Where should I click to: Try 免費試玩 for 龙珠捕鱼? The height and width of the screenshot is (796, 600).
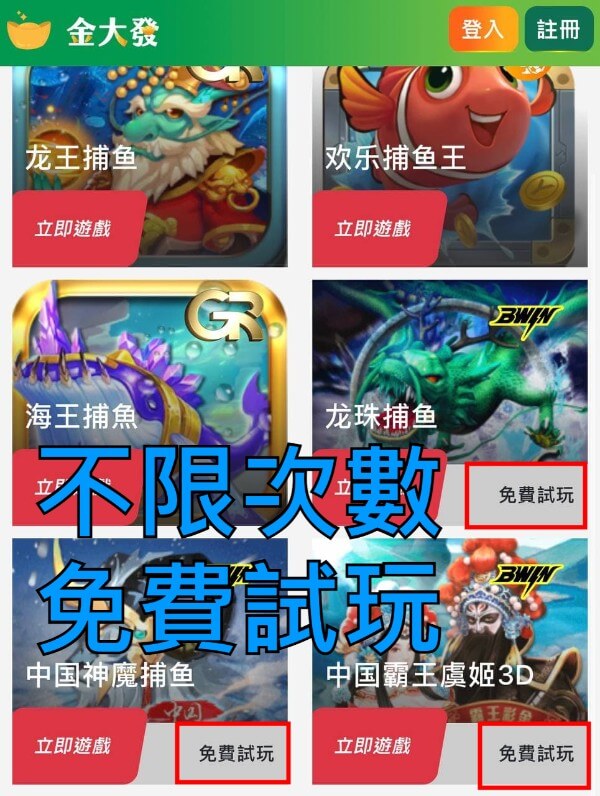tap(525, 495)
